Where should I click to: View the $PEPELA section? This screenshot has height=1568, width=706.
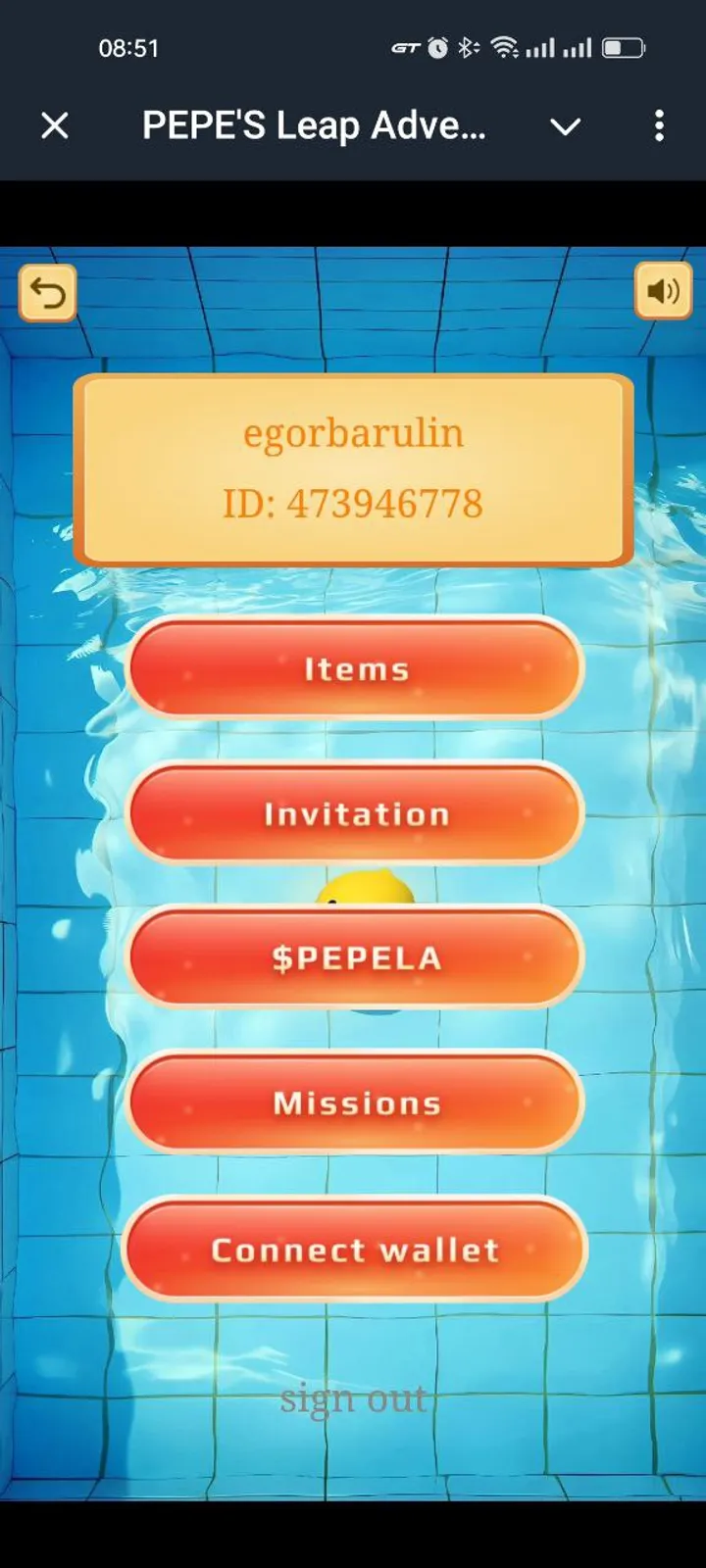click(x=355, y=957)
